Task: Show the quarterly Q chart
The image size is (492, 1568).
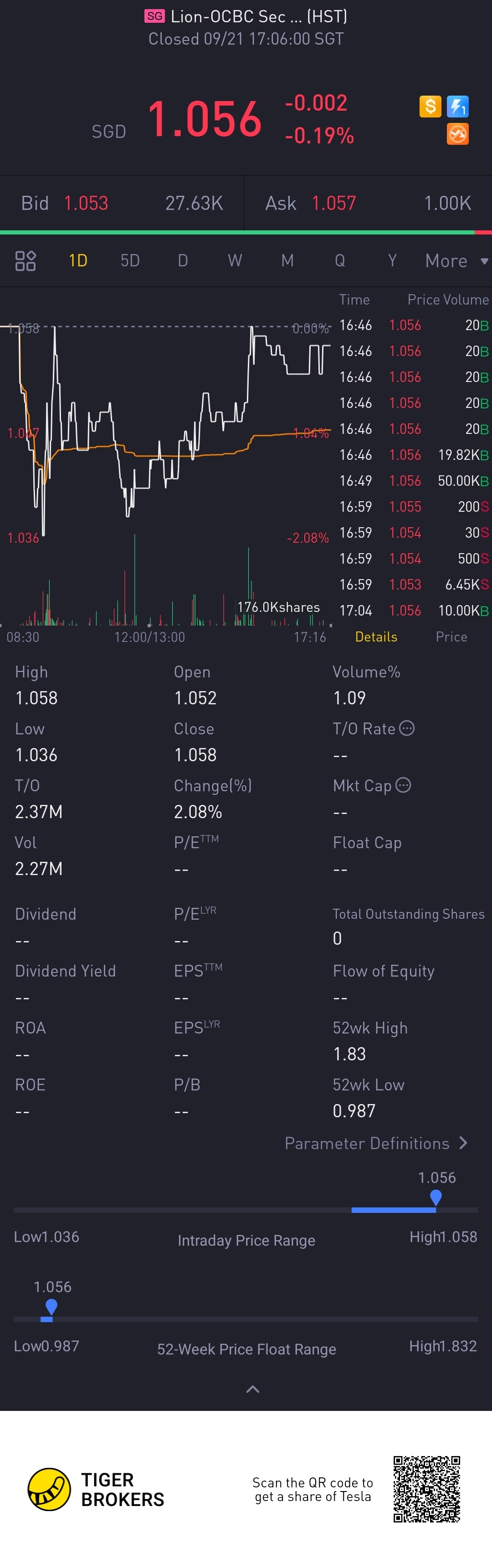Action: (x=340, y=260)
